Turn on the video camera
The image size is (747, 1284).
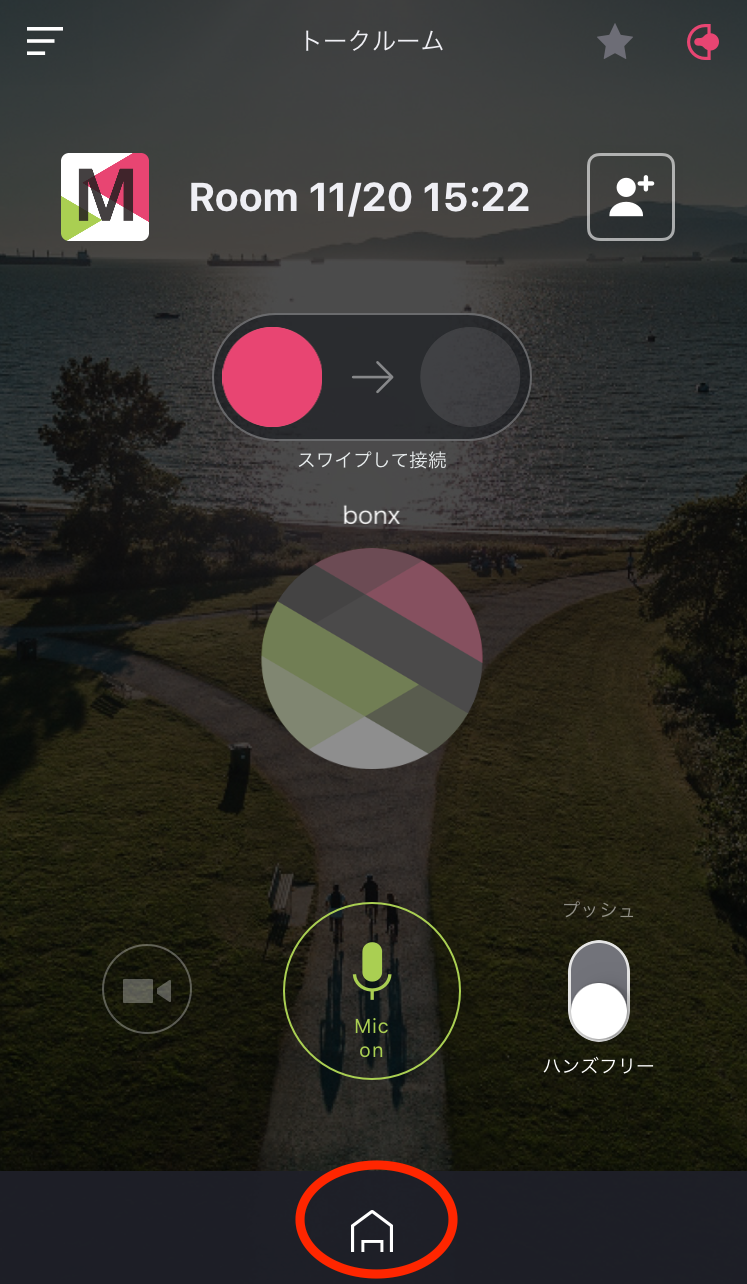[x=147, y=990]
